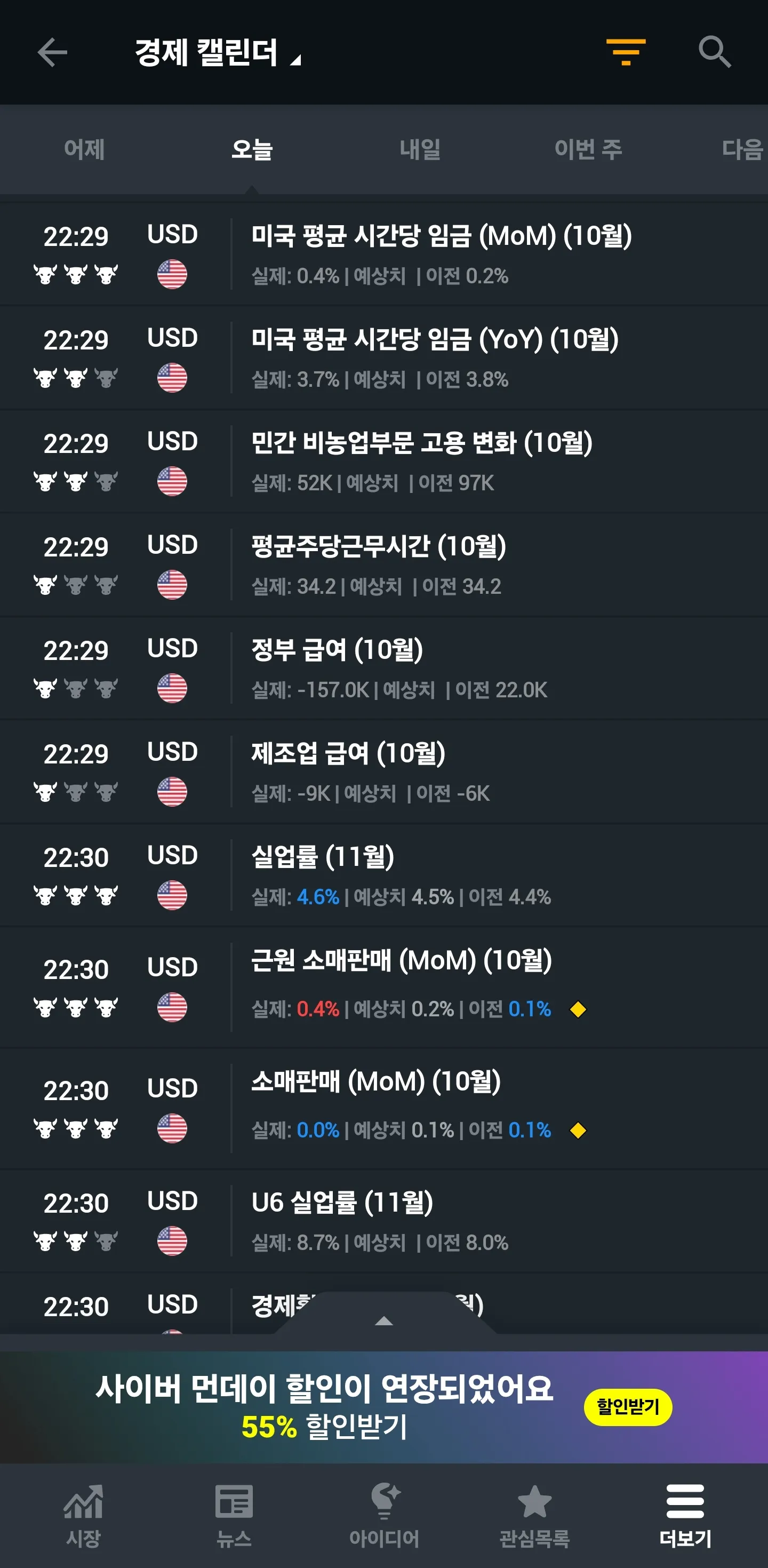Switch to the 내일 tab
Image resolution: width=768 pixels, height=1568 pixels.
pos(420,149)
